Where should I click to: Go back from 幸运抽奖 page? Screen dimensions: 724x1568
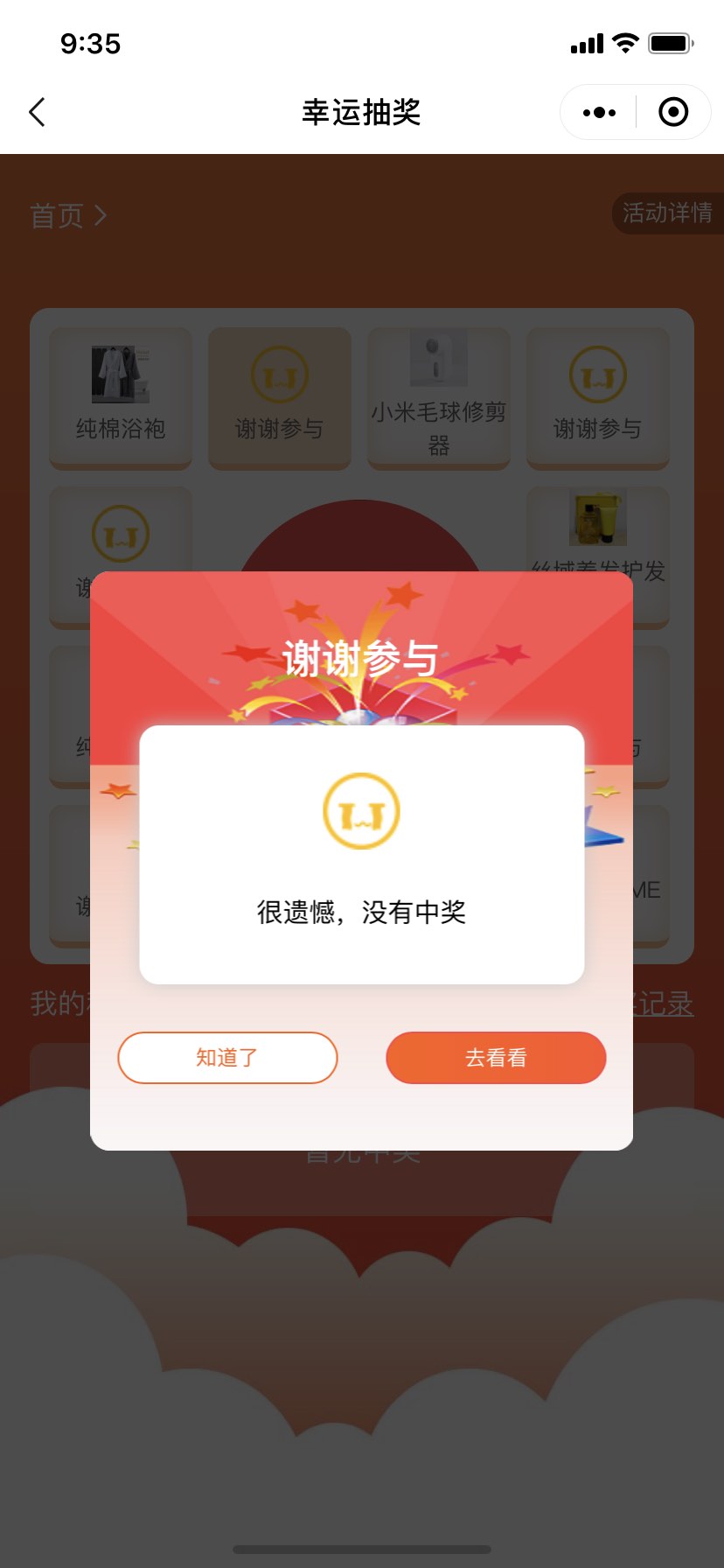37,112
